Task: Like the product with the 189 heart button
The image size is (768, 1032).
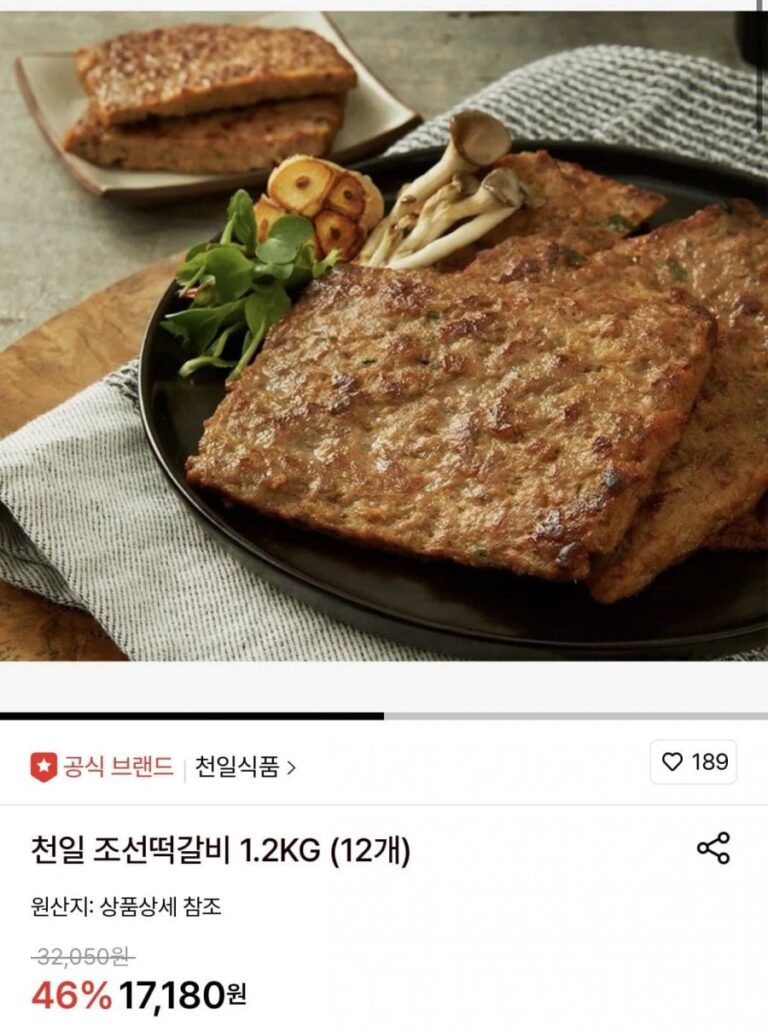Action: click(x=693, y=762)
